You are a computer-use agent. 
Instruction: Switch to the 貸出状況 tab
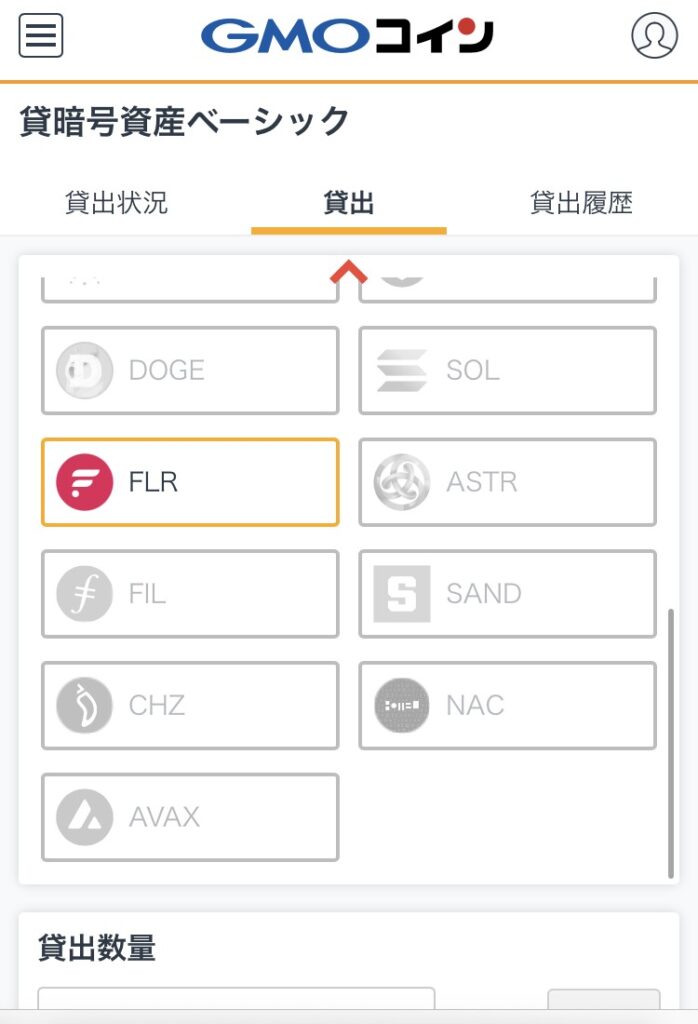(116, 204)
